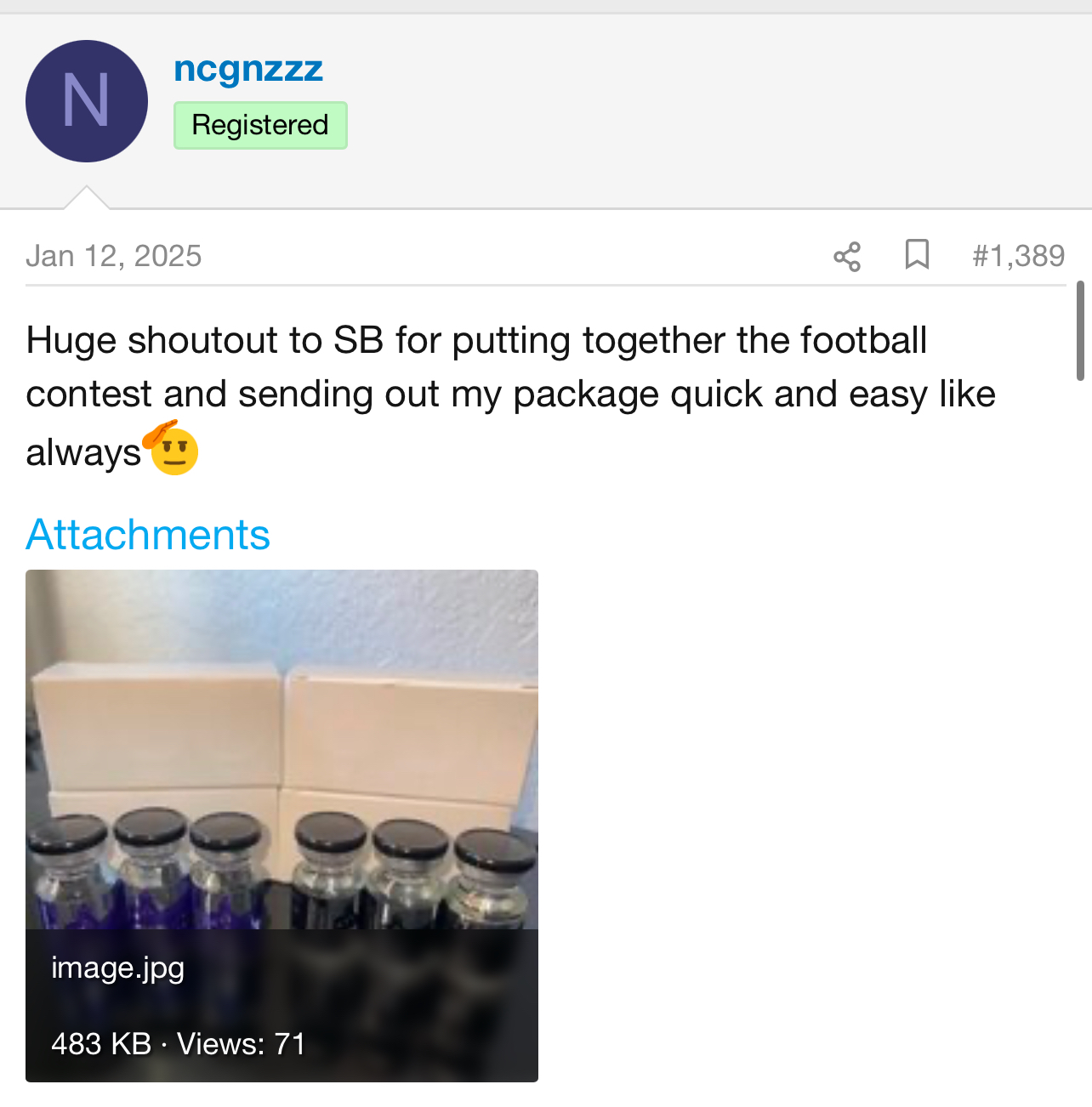The width and height of the screenshot is (1092, 1107).
Task: Tap the ncgnzzz avatar circle
Action: coord(87,101)
